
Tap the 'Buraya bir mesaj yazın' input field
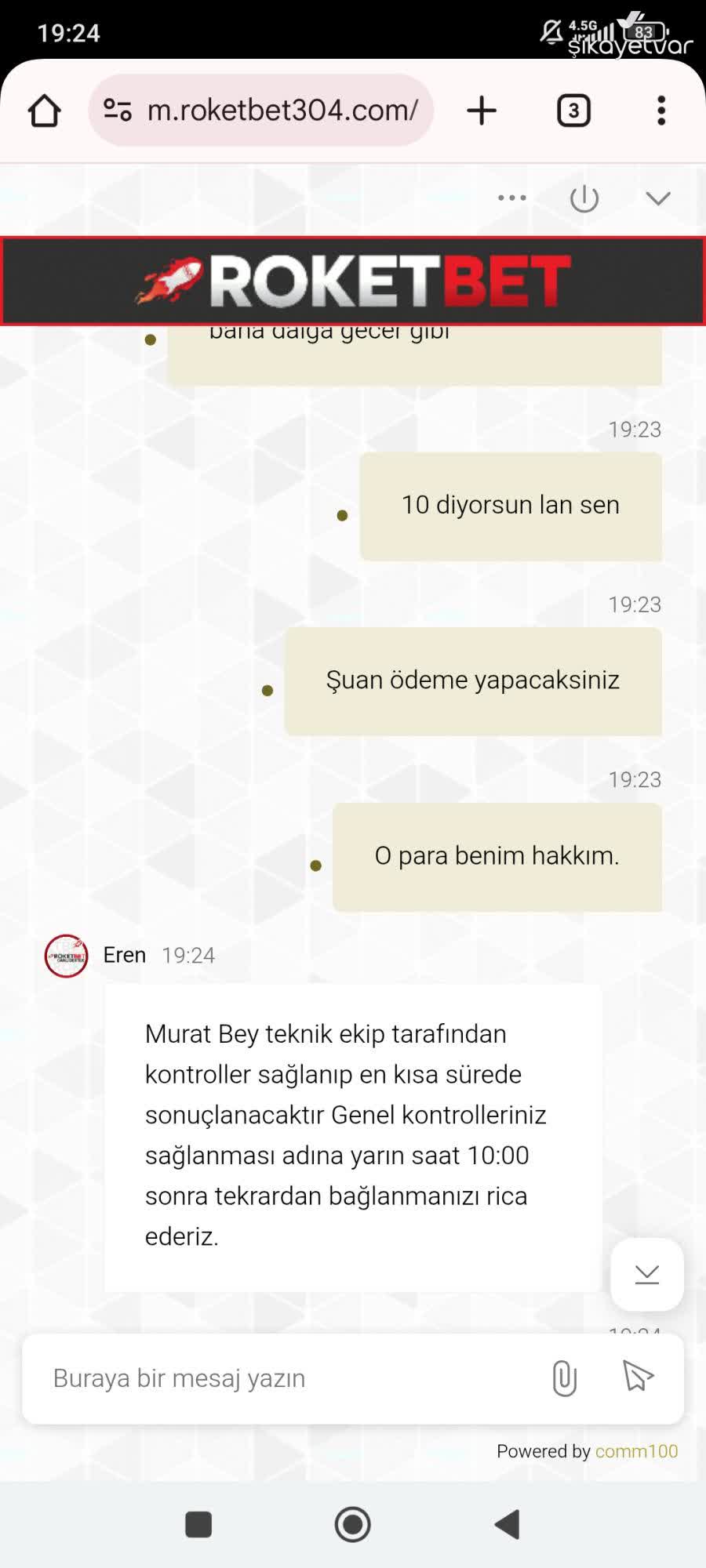[235, 1377]
